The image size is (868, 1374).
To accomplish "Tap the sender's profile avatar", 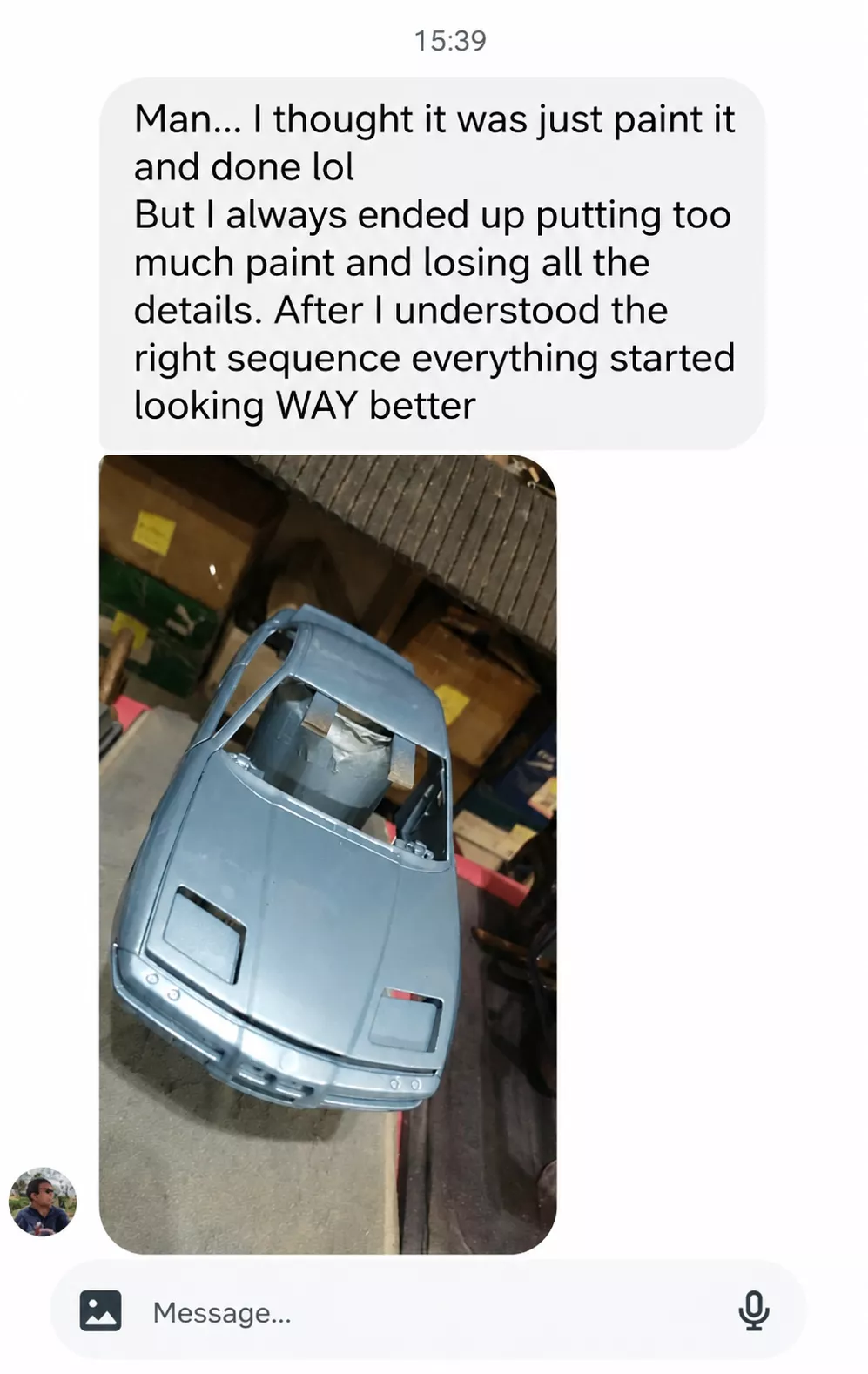I will (x=43, y=1202).
